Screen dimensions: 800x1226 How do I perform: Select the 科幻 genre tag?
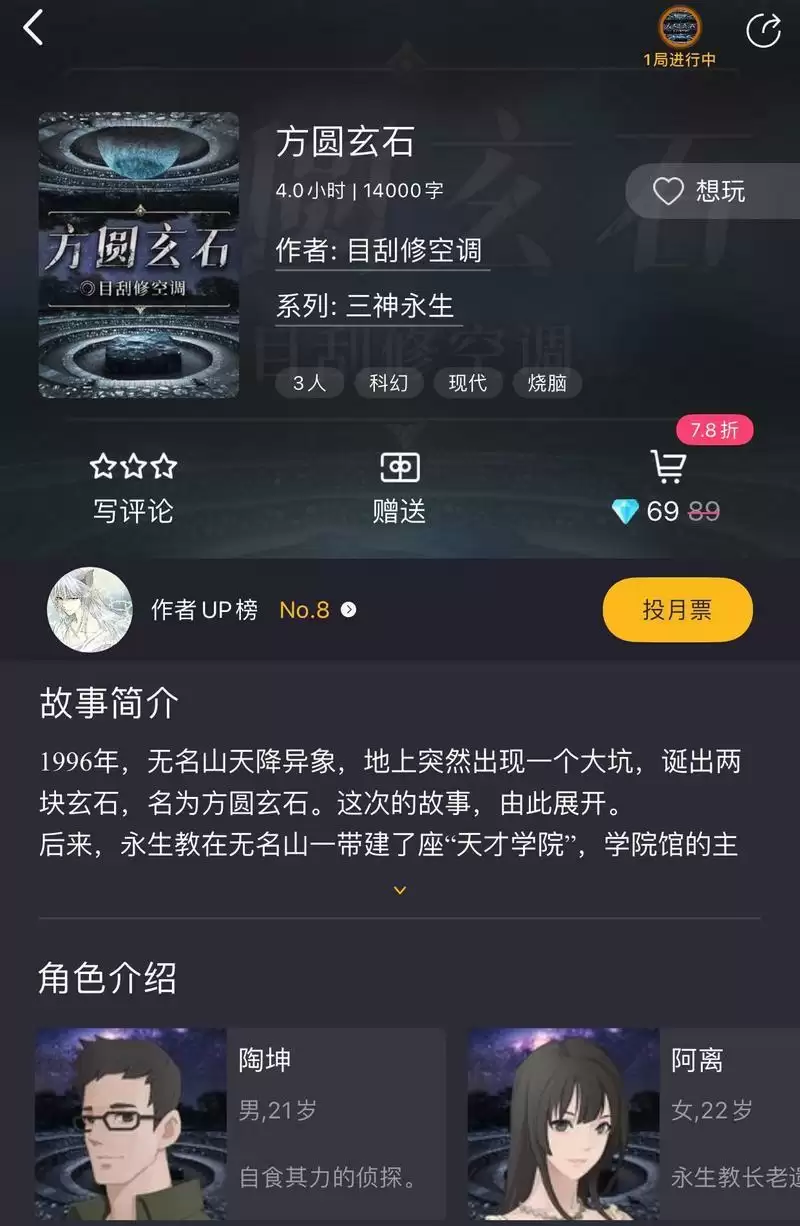pos(388,382)
